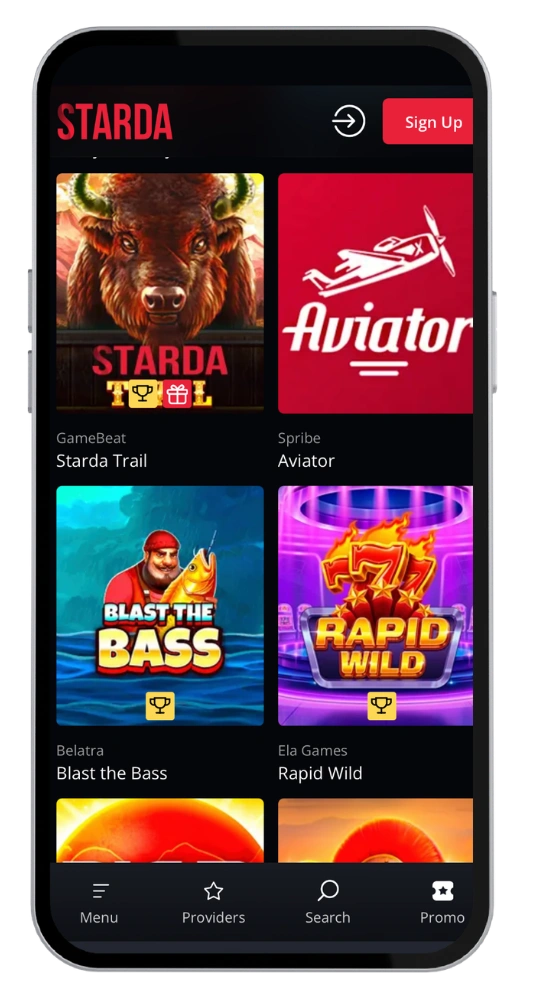This screenshot has width=540, height=1000.
Task: Select the Rapid Wild game
Action: coord(376,605)
